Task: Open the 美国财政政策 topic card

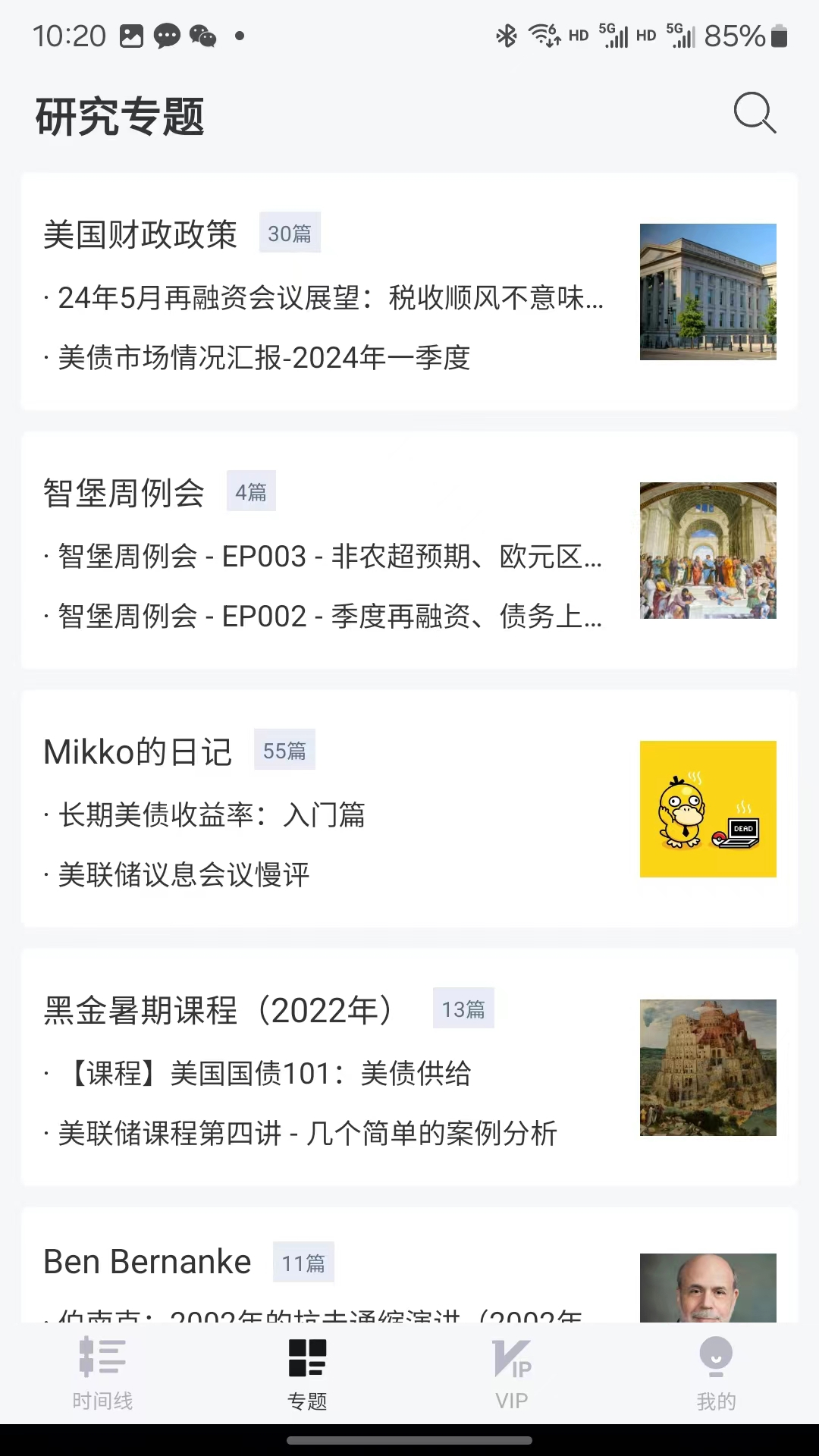Action: tap(140, 234)
